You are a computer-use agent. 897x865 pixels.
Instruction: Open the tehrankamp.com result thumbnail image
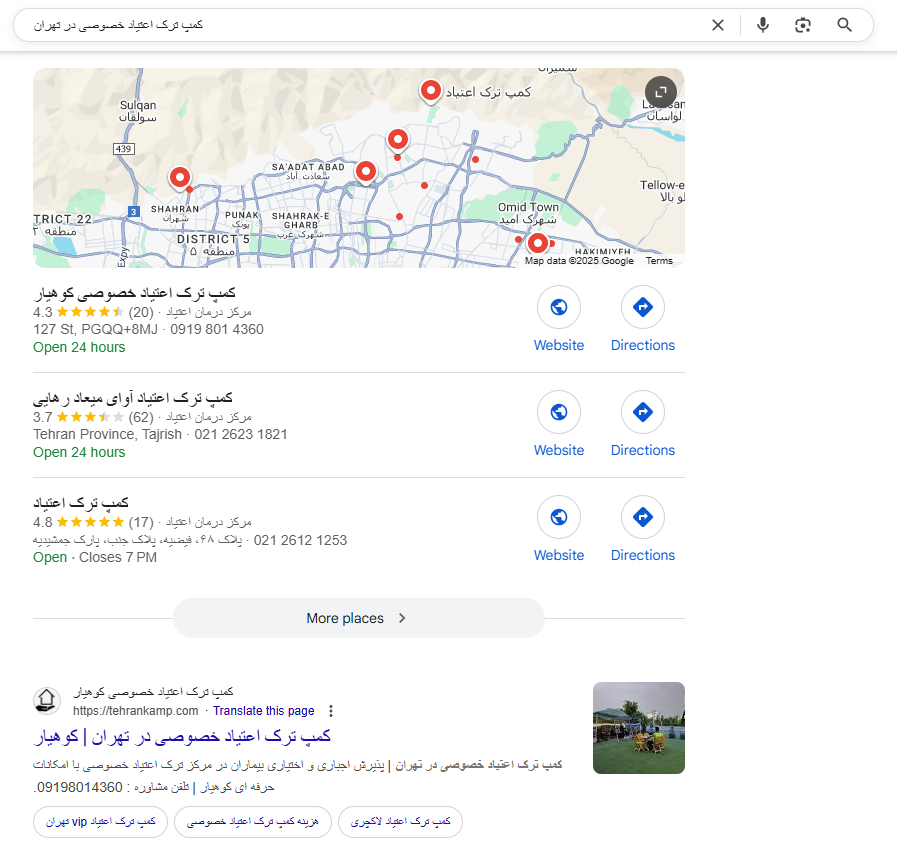638,728
